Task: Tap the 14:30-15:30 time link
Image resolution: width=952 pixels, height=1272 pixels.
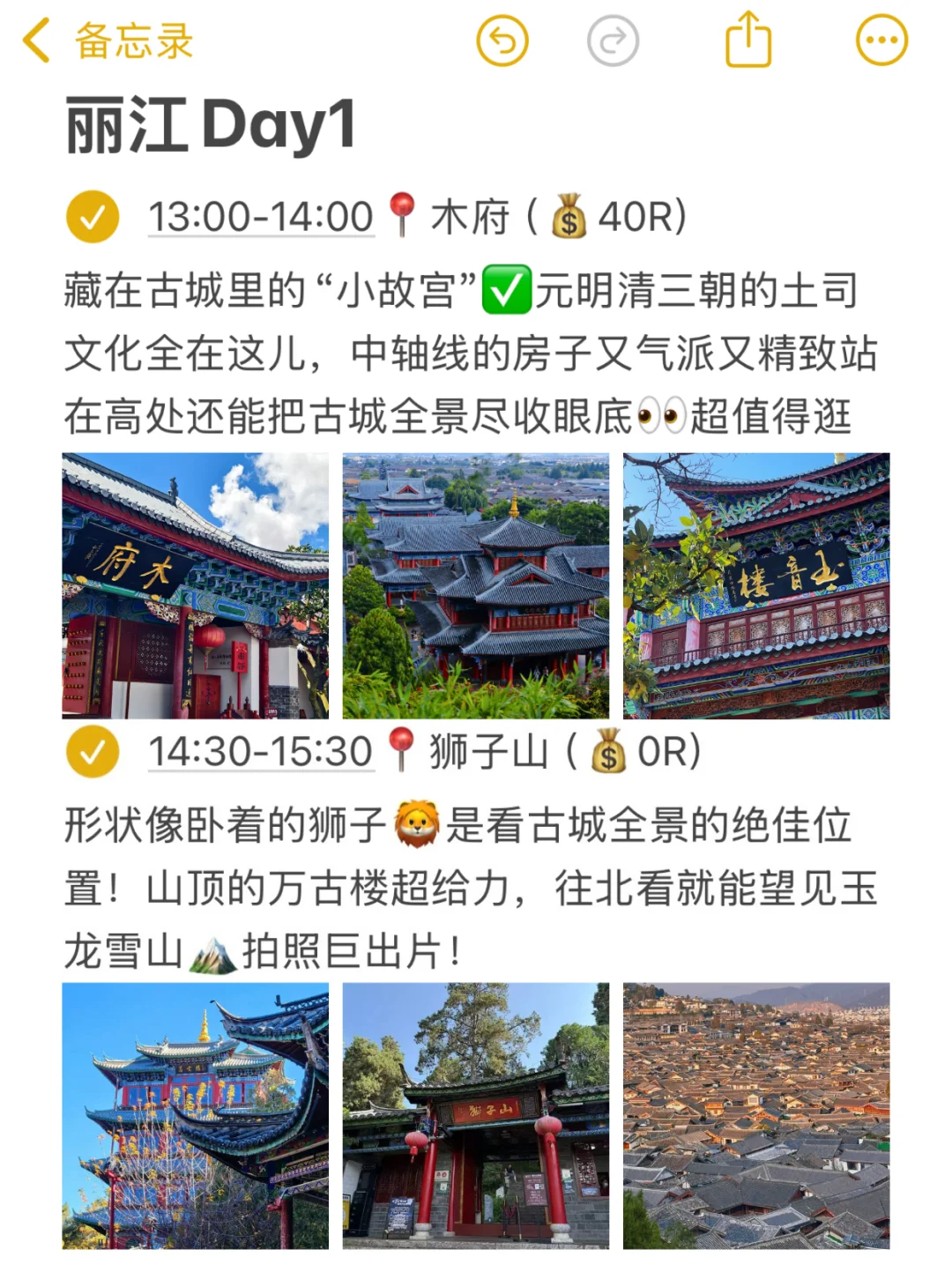Action: (x=261, y=752)
